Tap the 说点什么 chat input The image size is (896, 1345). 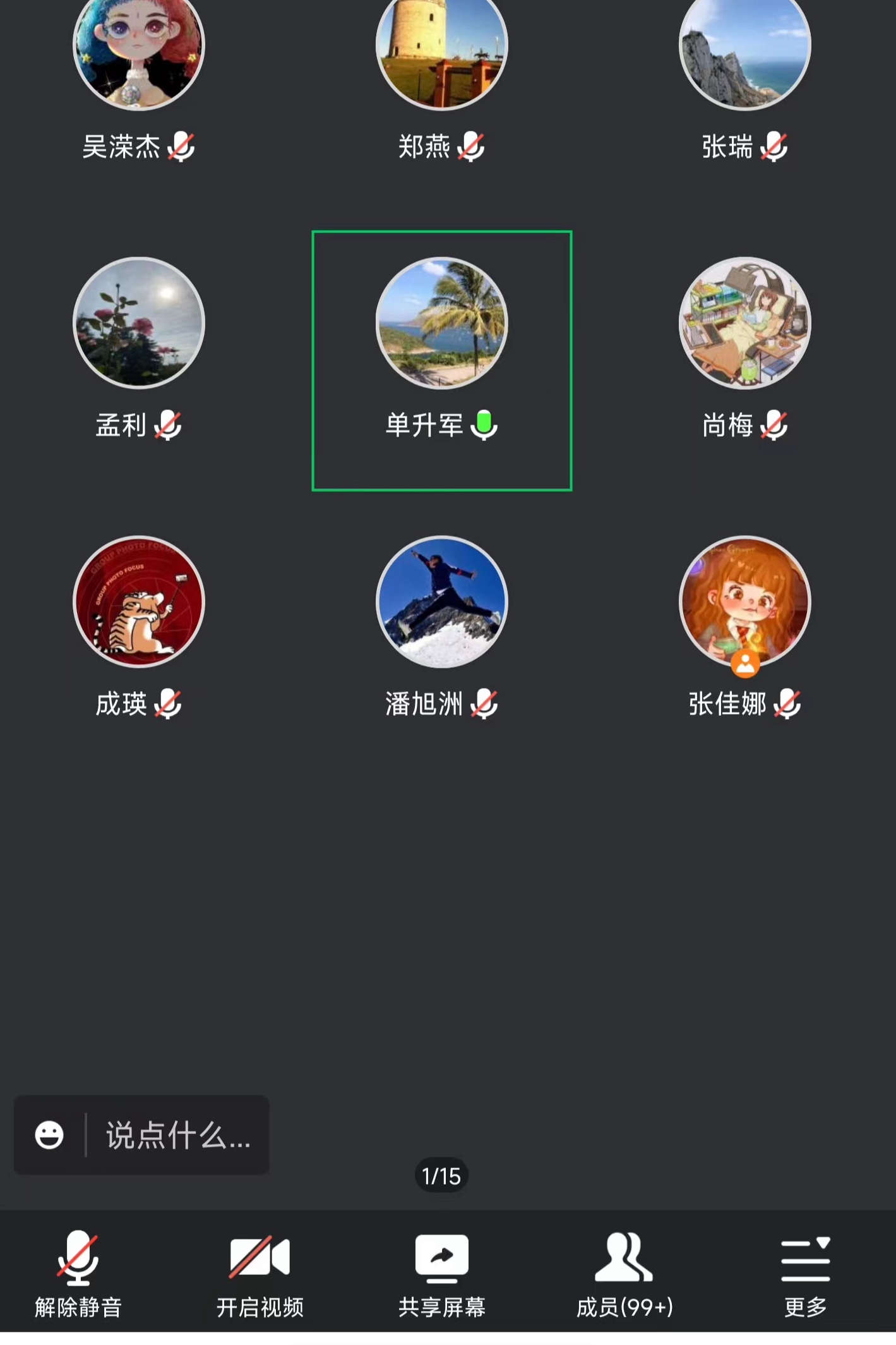(x=177, y=1135)
